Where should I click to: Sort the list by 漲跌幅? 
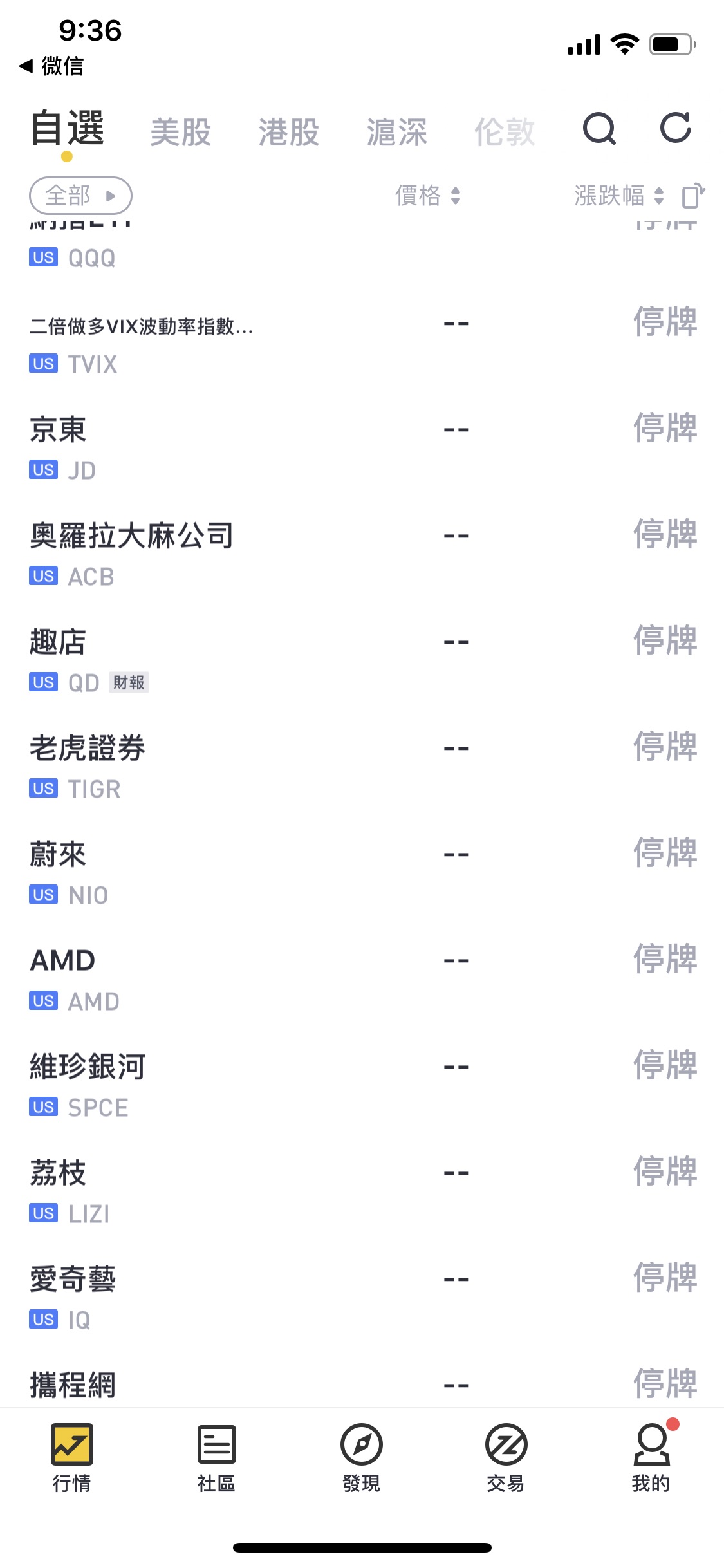click(618, 195)
